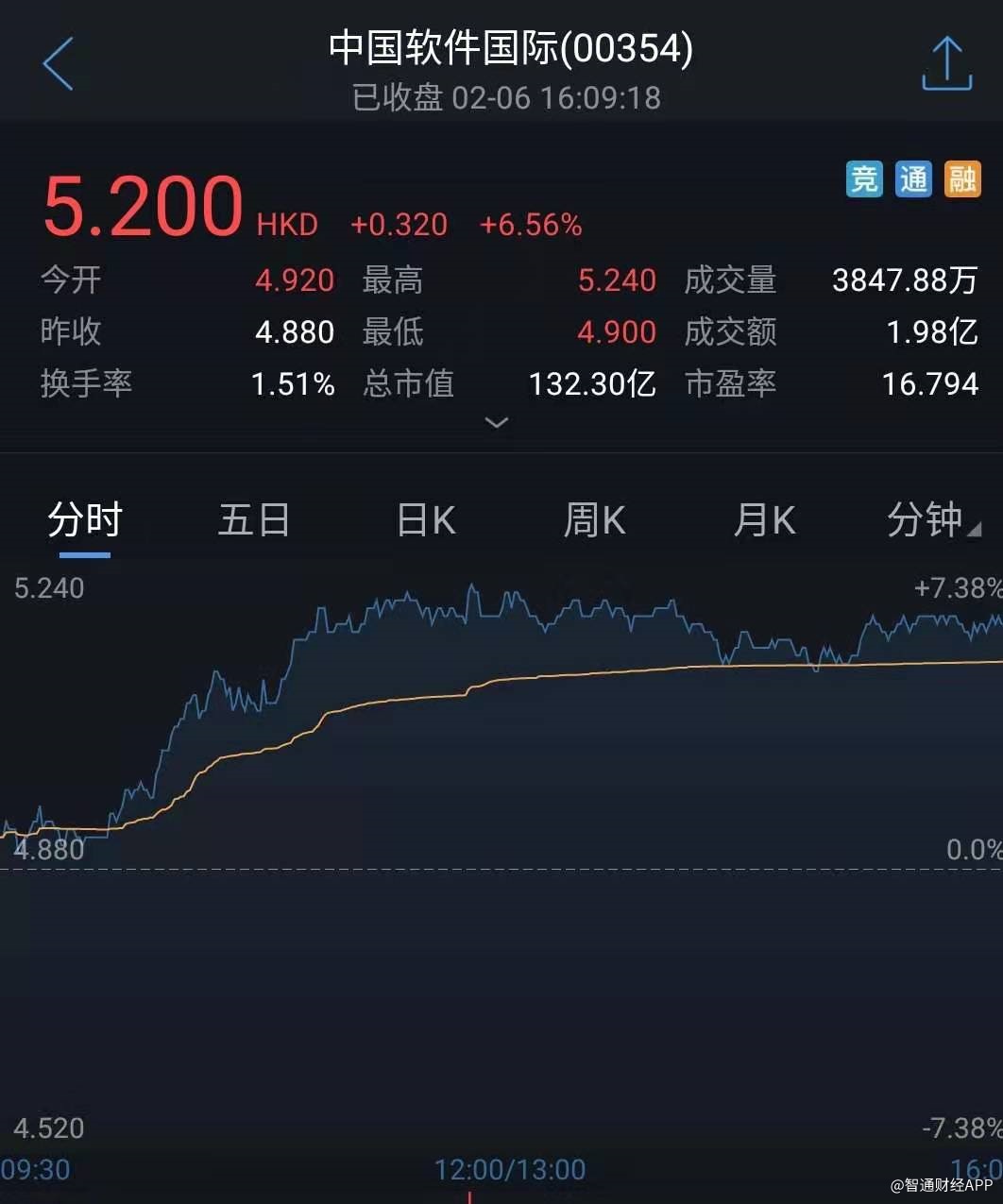This screenshot has height=1204, width=1003.
Task: Go back using the top-left arrow
Action: pos(59,65)
